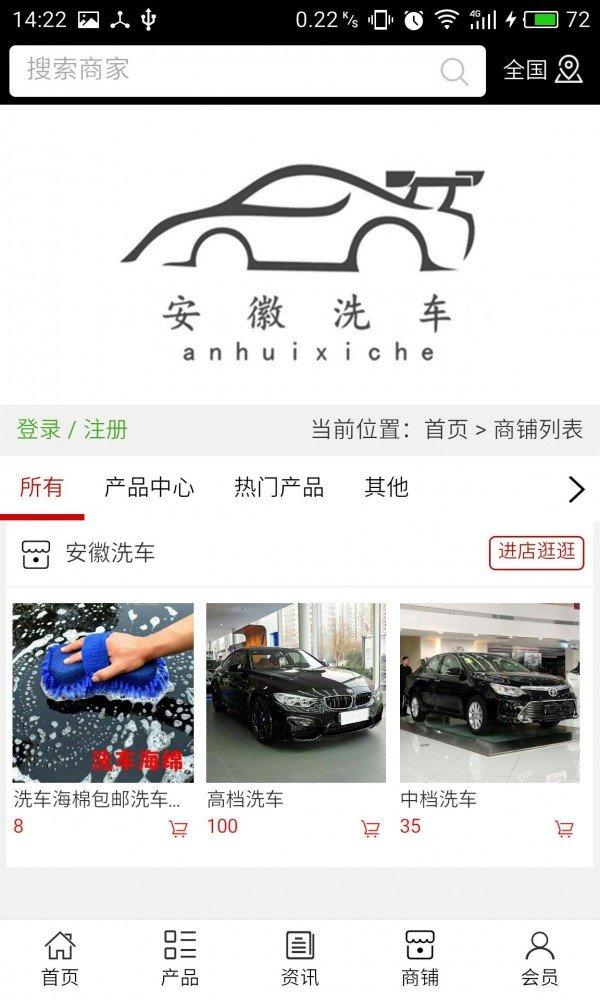Open the 商铺 bottom tab
Screen dimensions: 600x1000
420,958
